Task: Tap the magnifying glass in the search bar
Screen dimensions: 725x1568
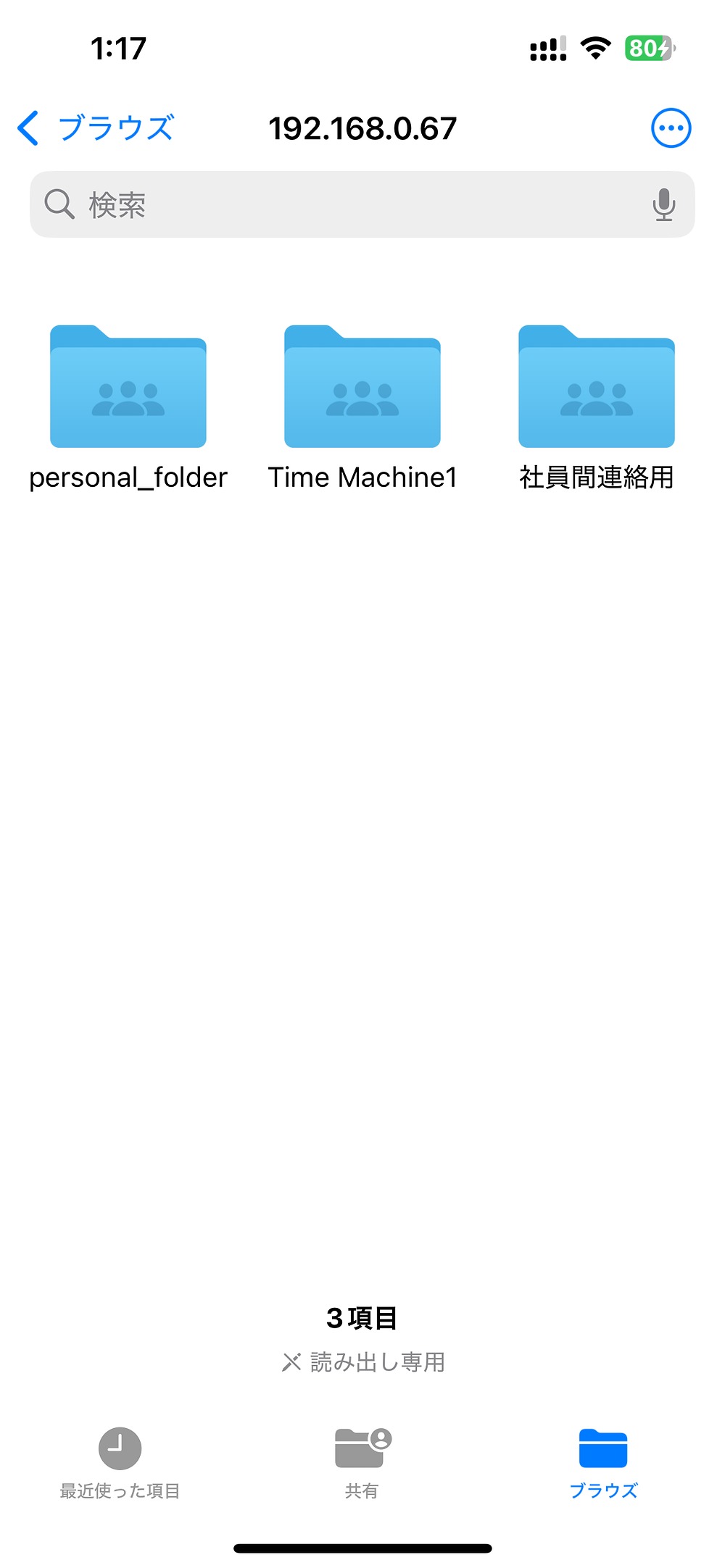Action: click(59, 204)
